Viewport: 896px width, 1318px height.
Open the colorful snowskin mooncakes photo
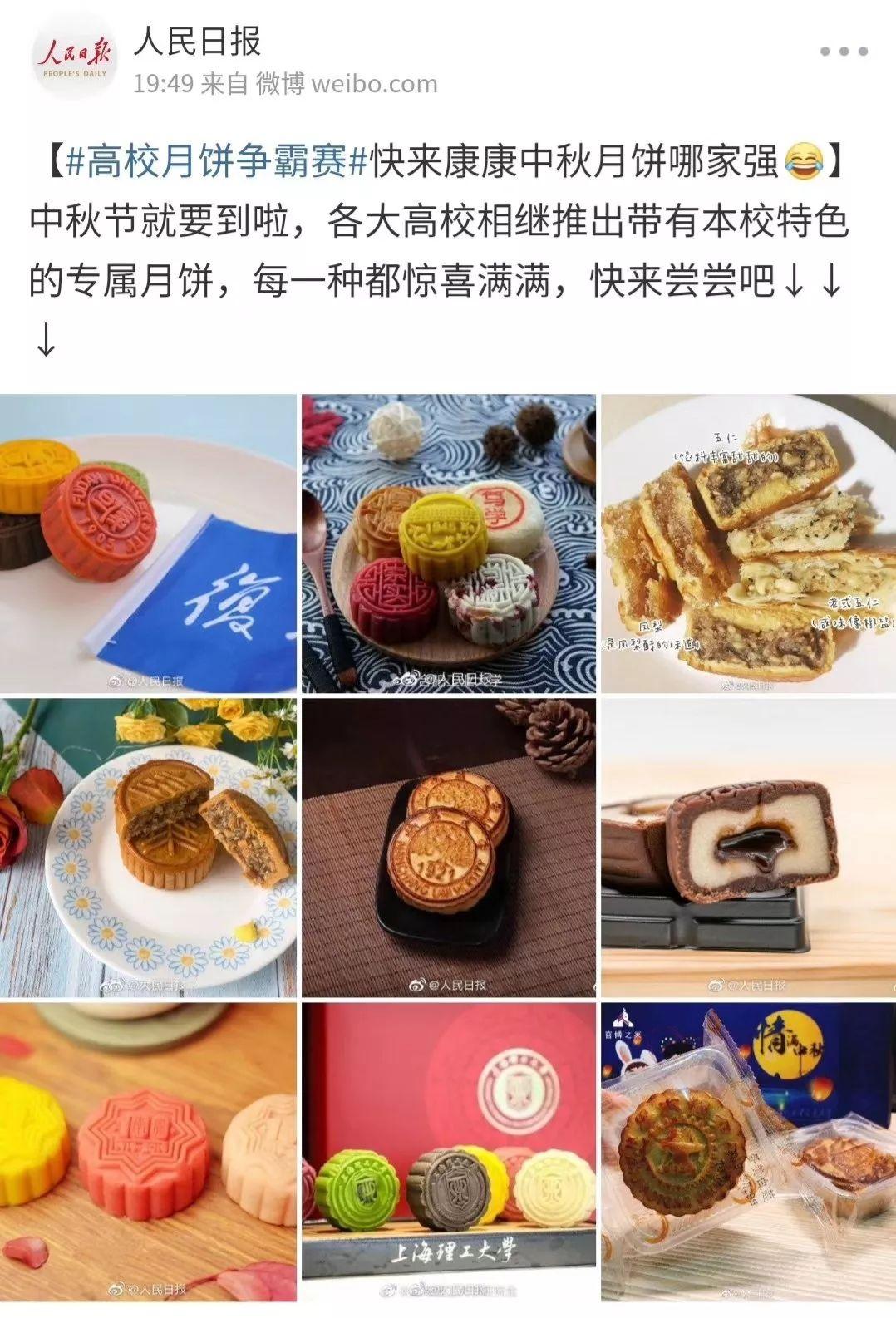tap(448, 542)
